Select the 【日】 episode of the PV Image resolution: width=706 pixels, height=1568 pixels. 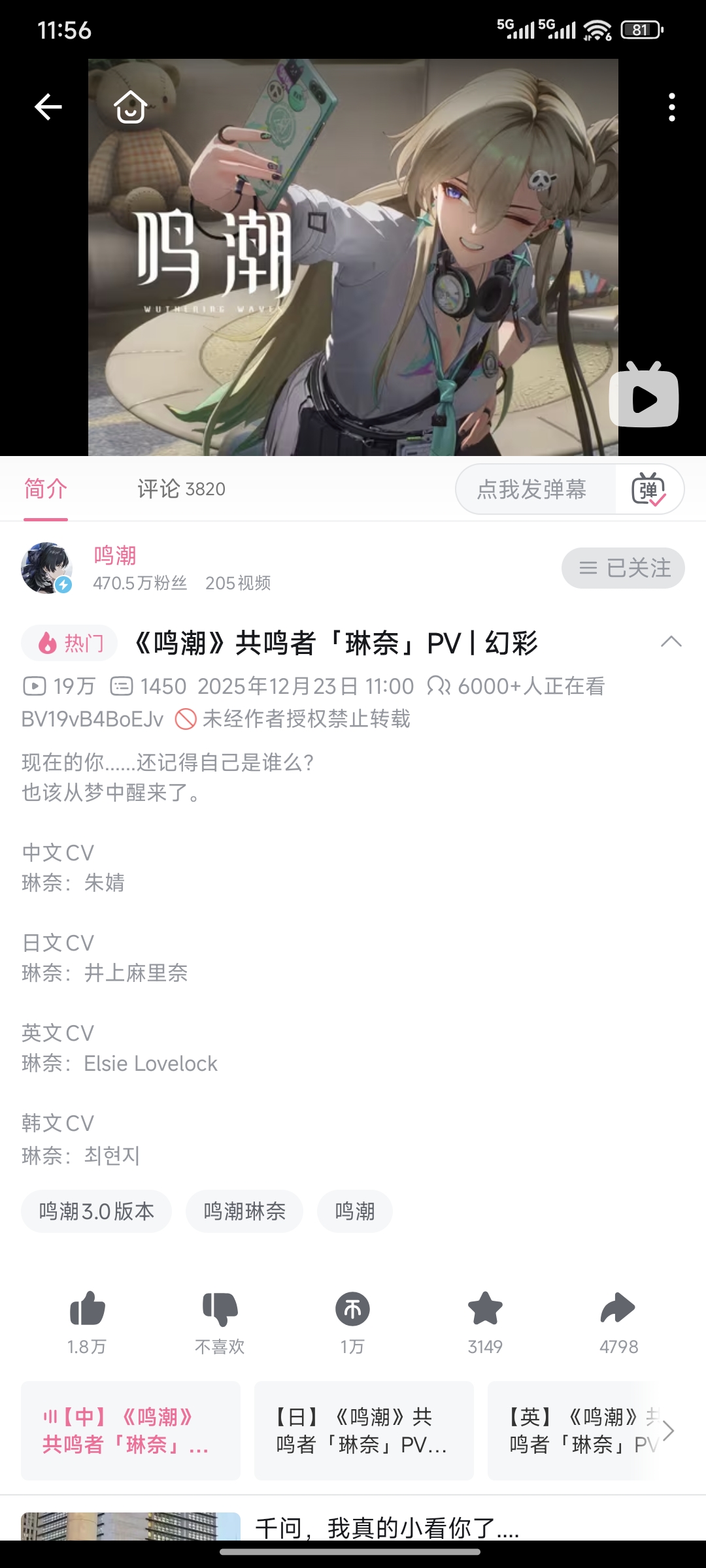point(363,1430)
